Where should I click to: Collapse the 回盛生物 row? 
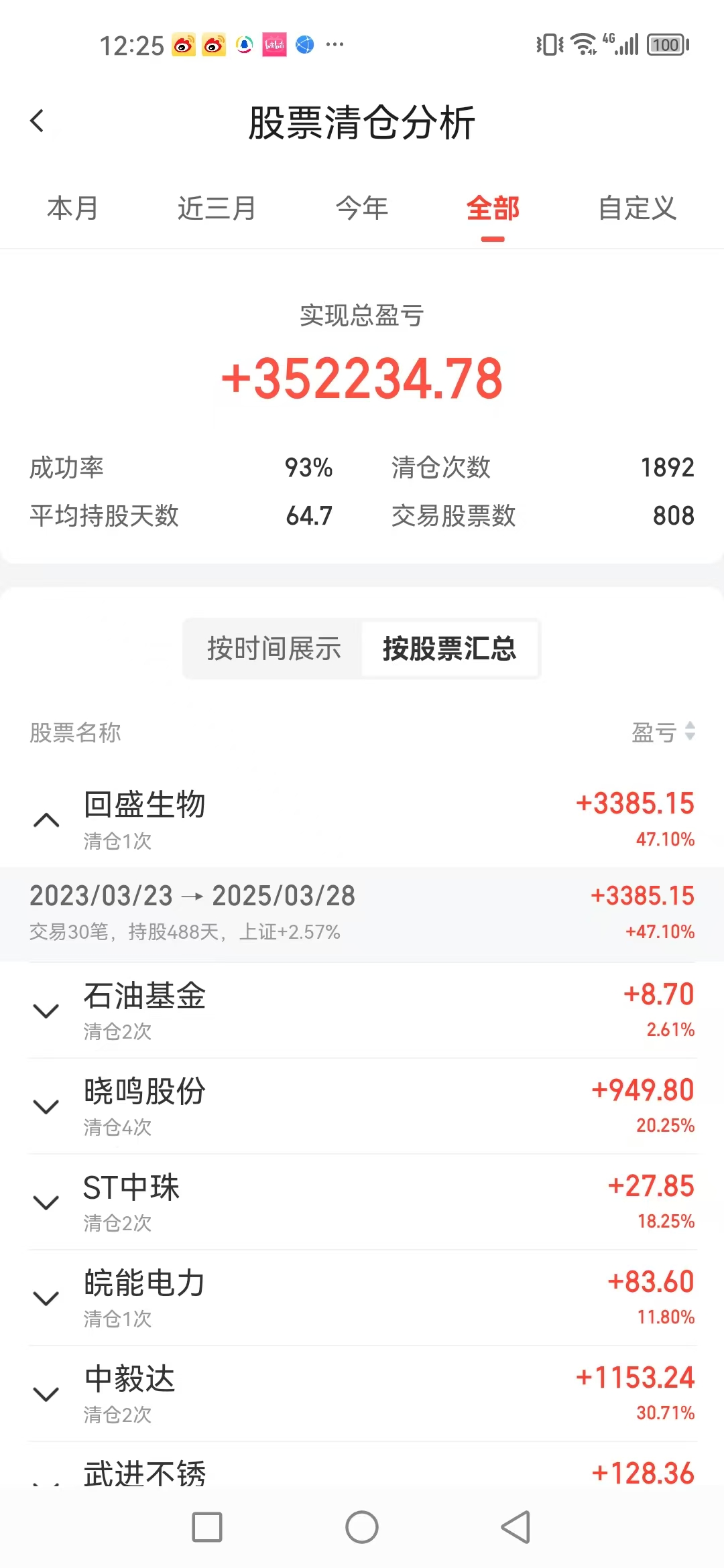46,820
